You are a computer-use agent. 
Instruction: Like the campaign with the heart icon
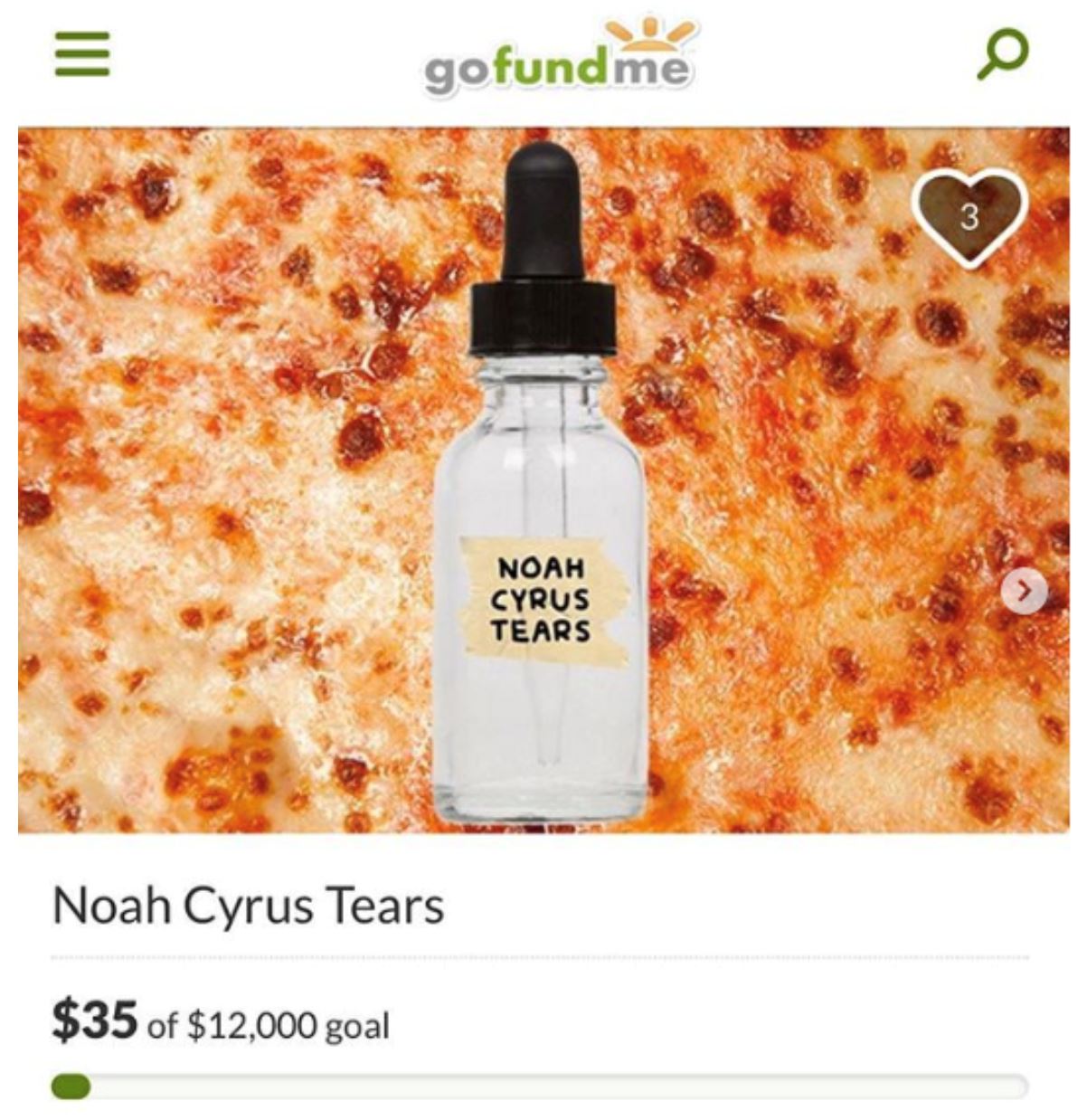(x=969, y=217)
